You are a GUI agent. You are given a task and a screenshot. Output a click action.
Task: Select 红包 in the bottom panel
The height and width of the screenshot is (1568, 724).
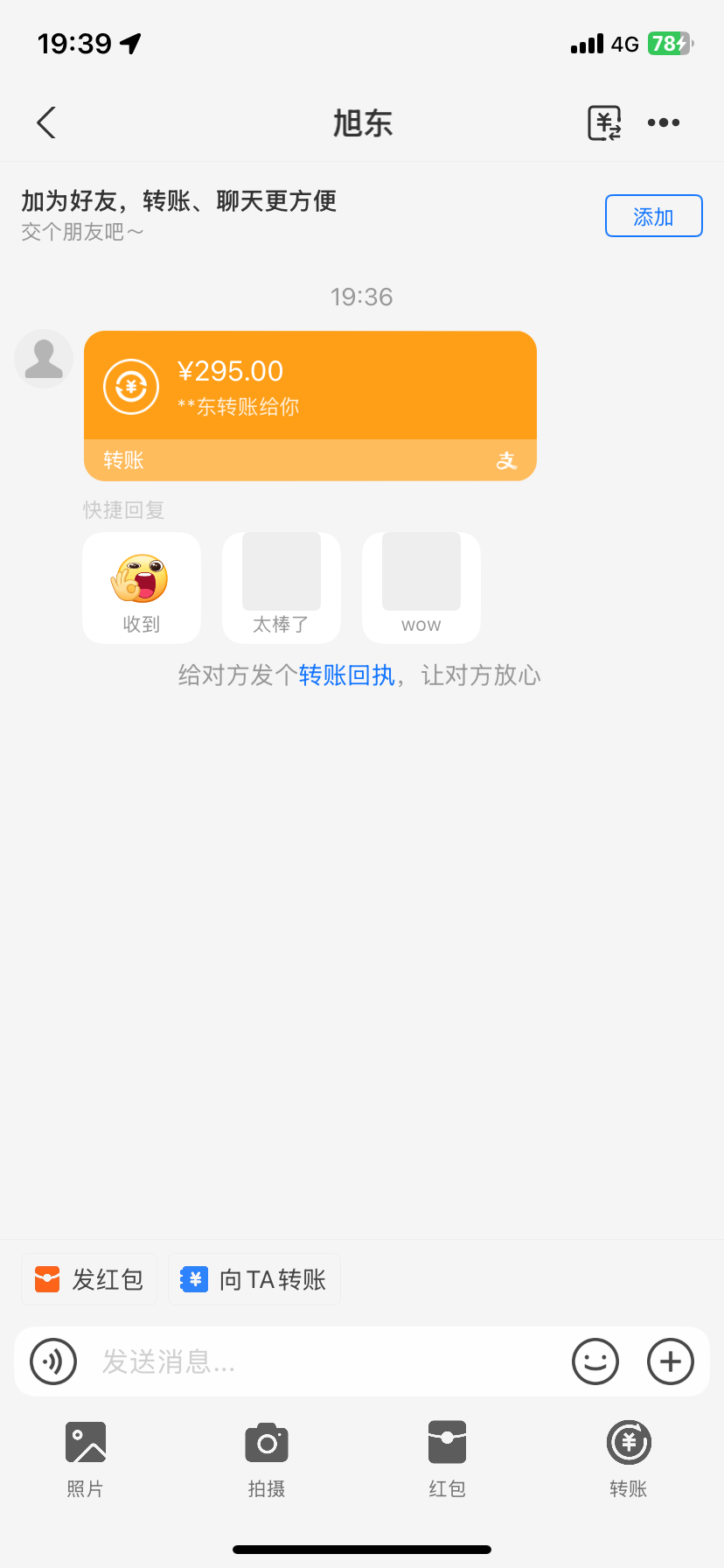(447, 1454)
